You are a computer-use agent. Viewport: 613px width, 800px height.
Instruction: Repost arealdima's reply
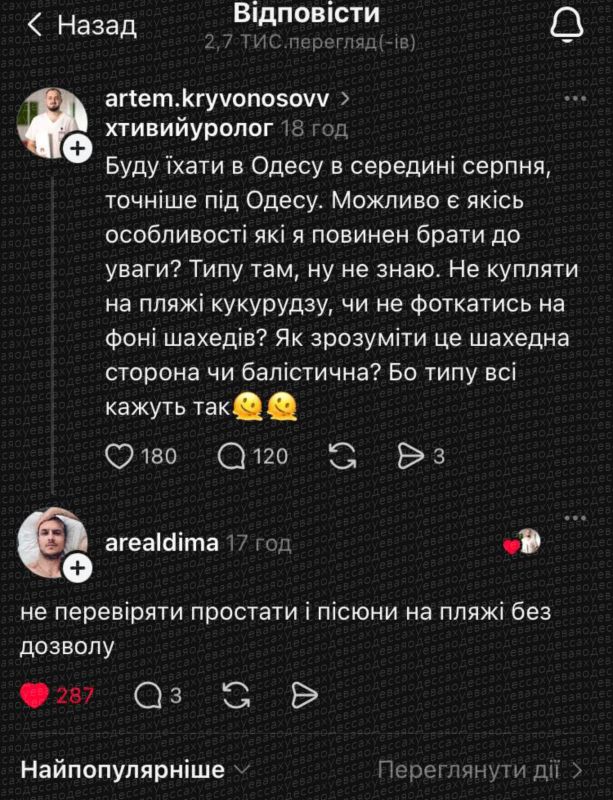pos(237,695)
